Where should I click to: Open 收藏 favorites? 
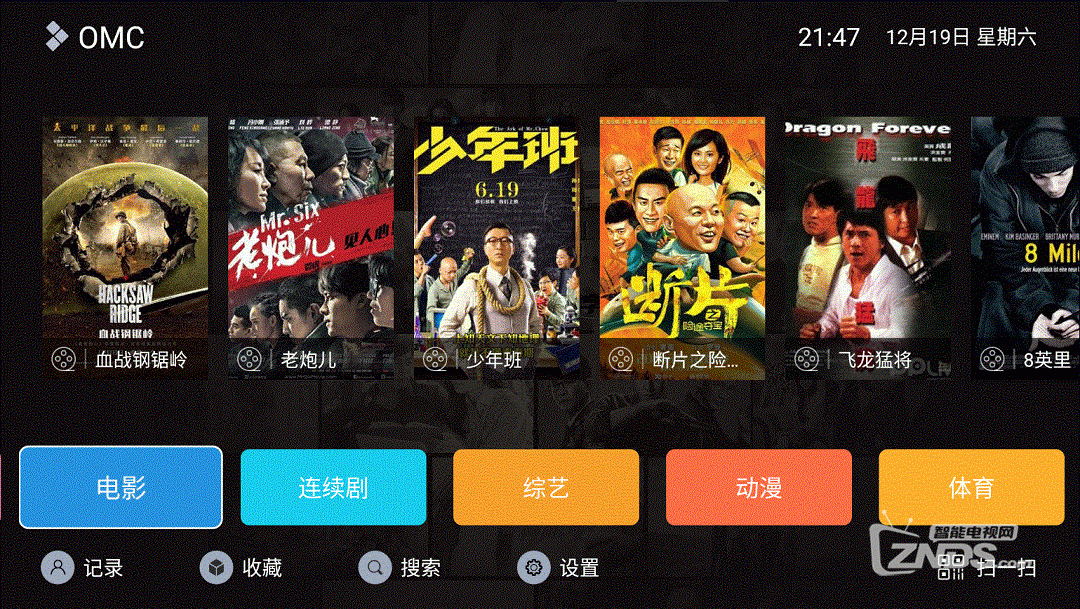tap(242, 568)
